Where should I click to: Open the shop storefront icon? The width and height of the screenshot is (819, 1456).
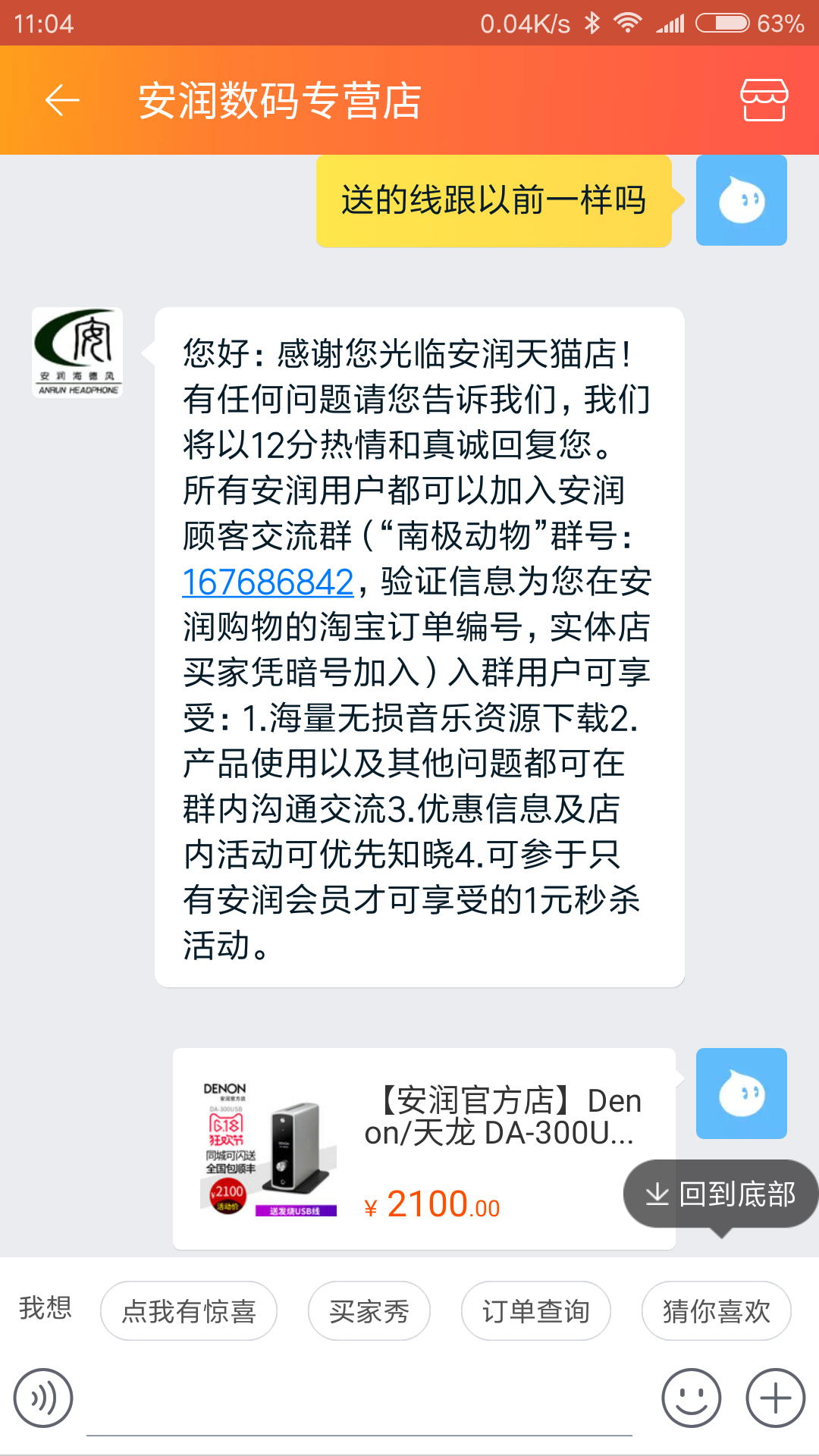point(764,99)
